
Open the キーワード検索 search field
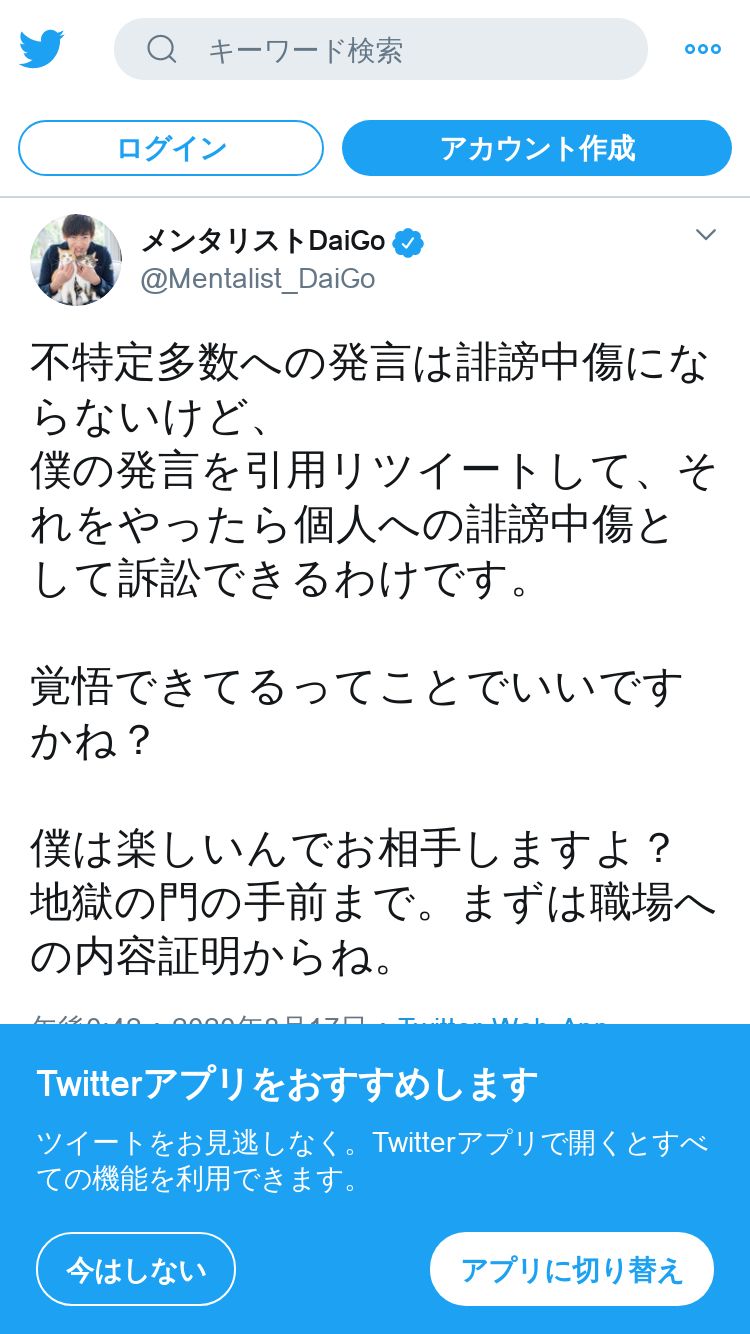(380, 49)
